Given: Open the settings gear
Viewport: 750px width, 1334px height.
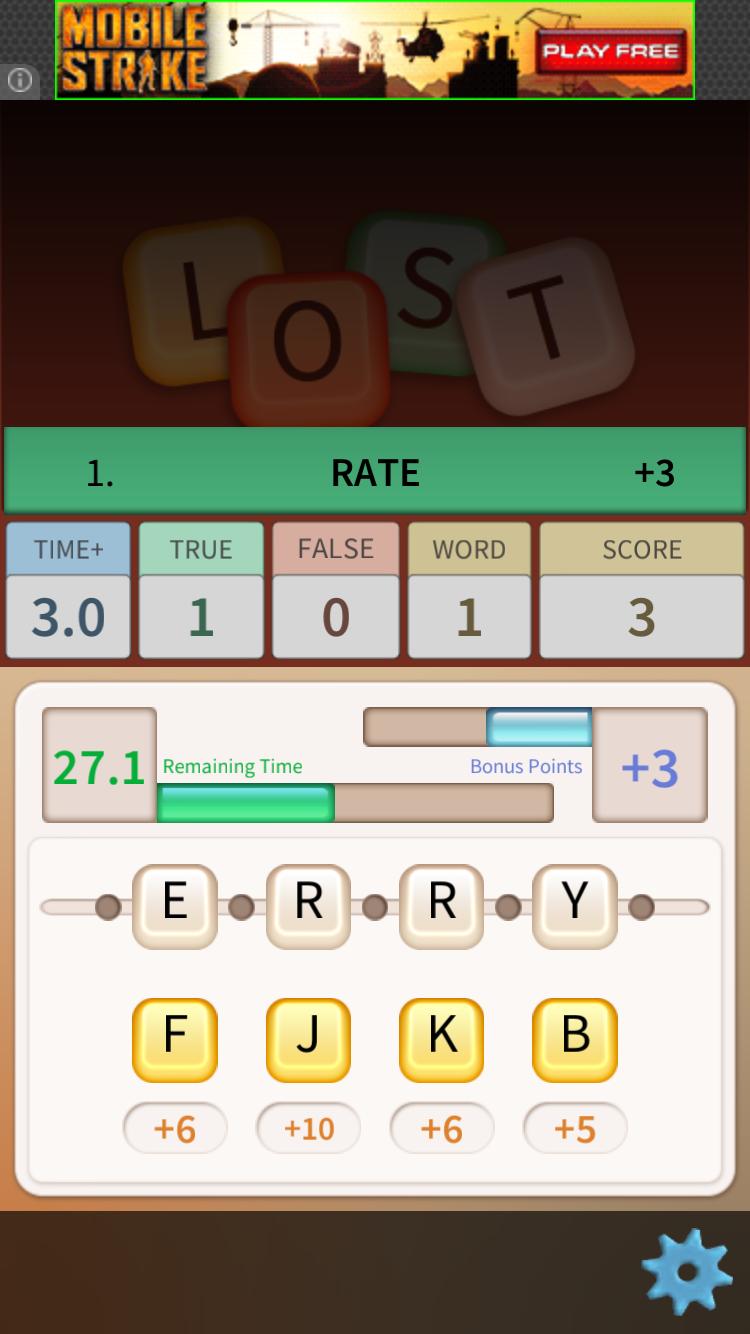Looking at the screenshot, I should [x=686, y=1271].
